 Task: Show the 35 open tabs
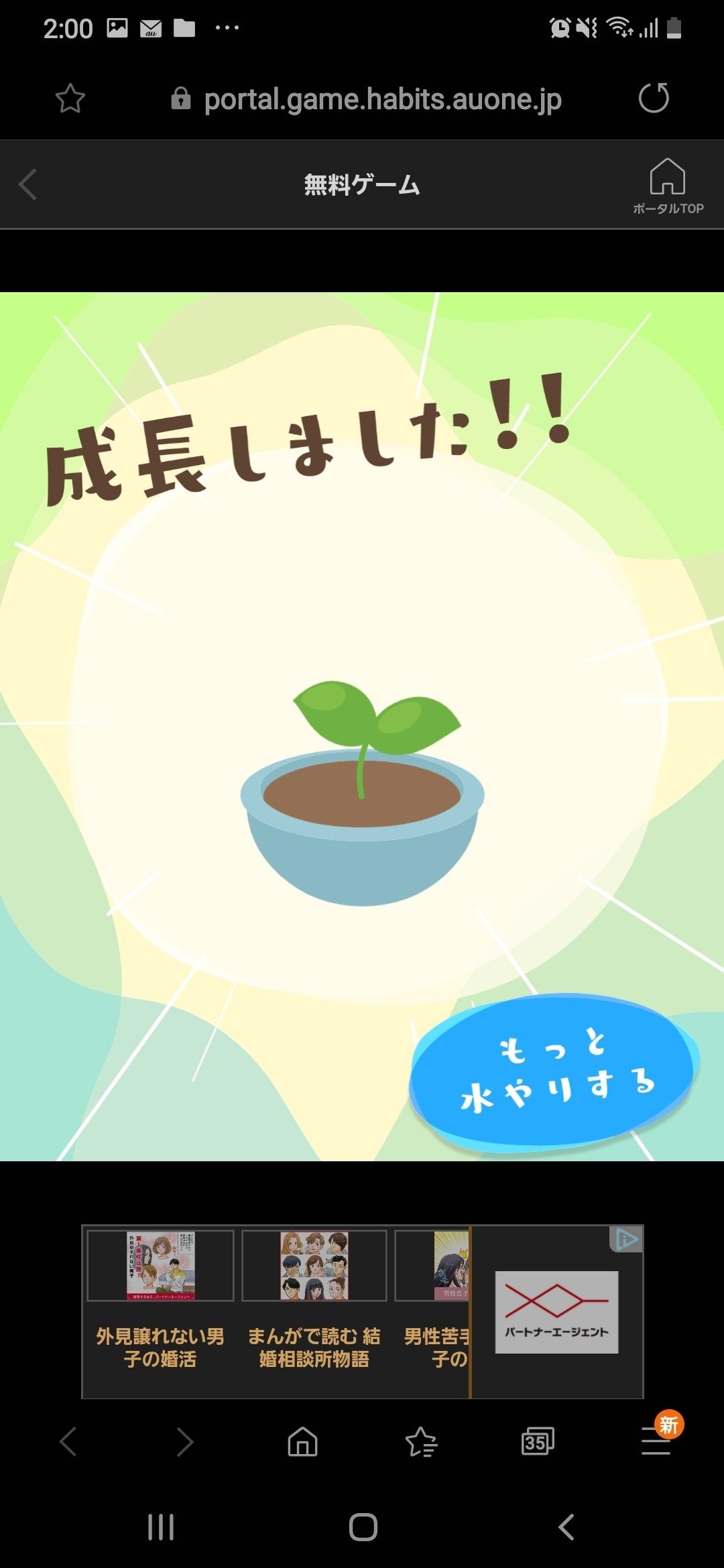(538, 1441)
